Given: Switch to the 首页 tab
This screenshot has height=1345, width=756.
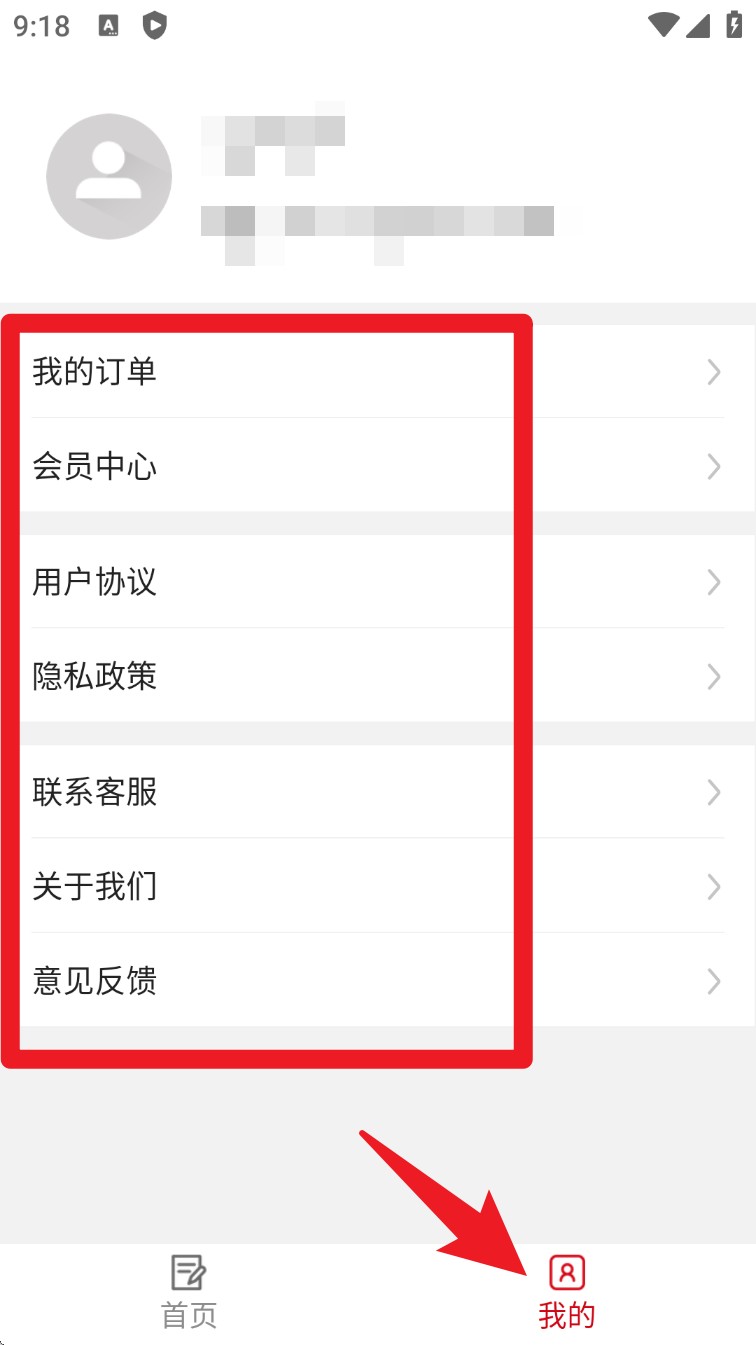Looking at the screenshot, I should [x=189, y=1294].
